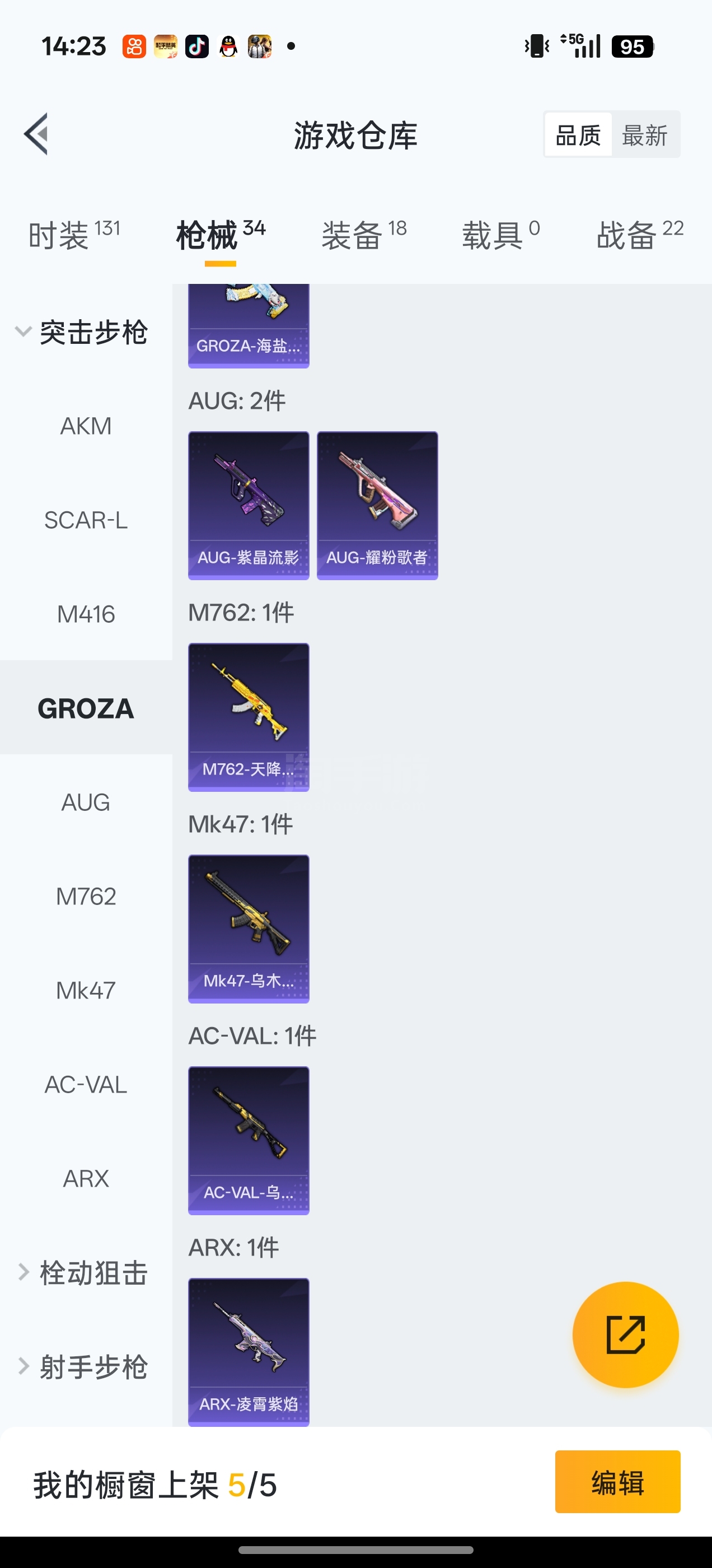712x1568 pixels.
Task: Tap the 编辑 button
Action: coord(617,1482)
